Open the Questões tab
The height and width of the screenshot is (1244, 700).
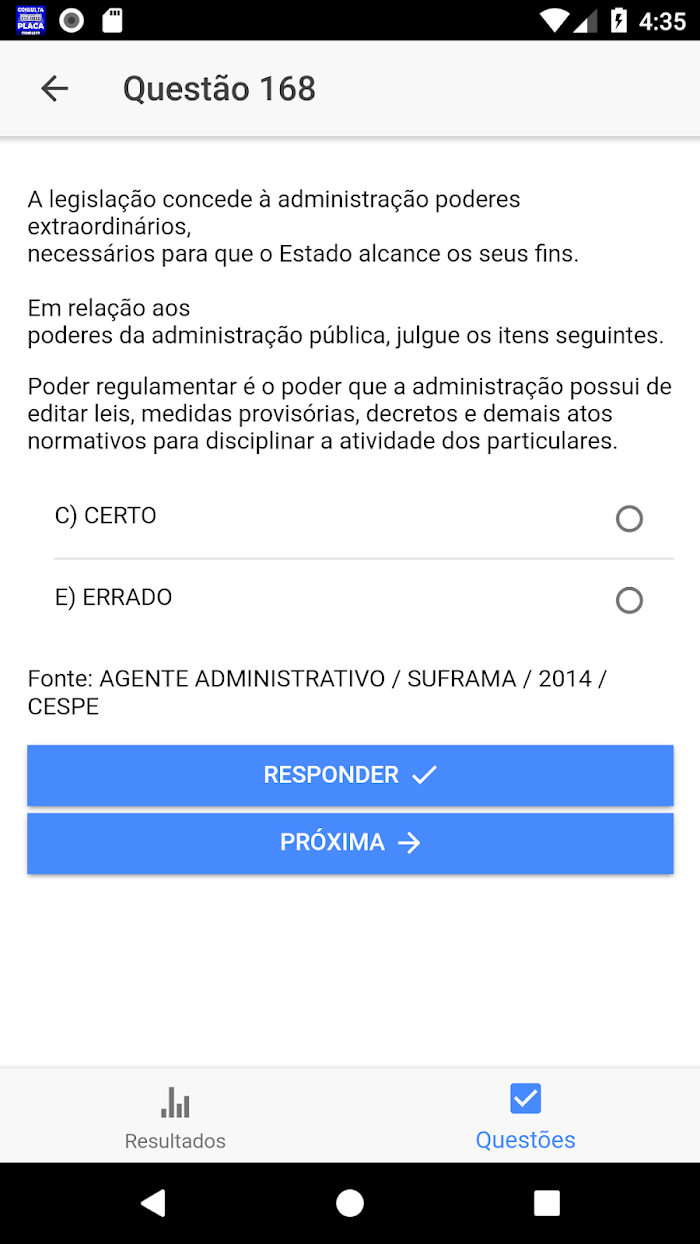click(525, 1115)
